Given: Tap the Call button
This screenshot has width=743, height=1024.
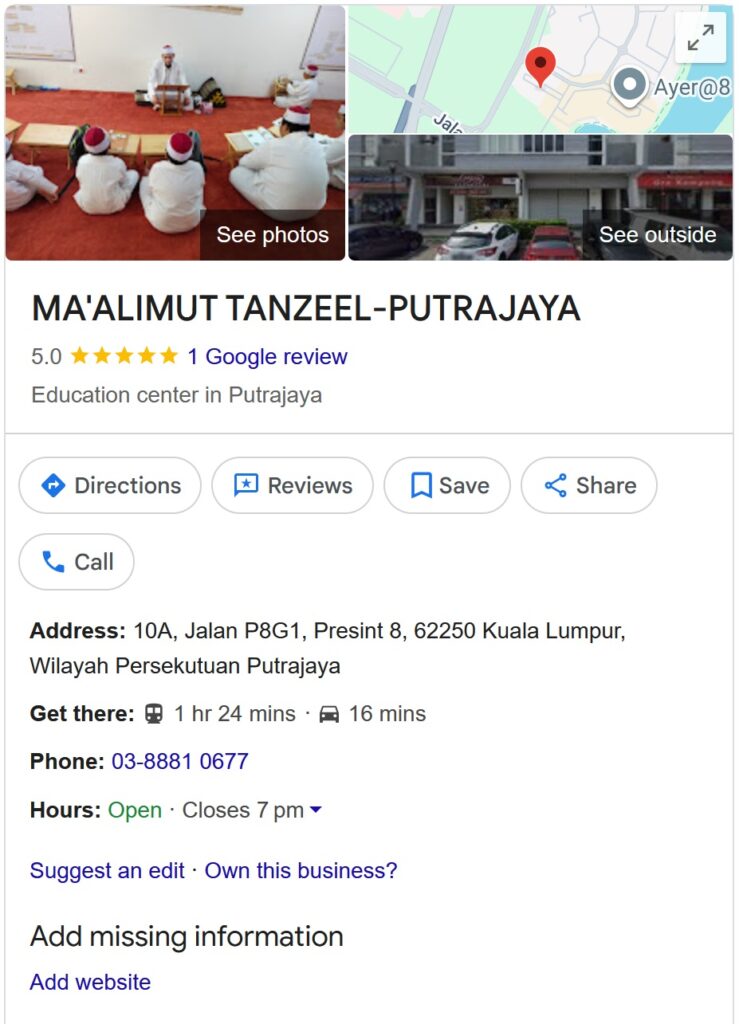Looking at the screenshot, I should [76, 562].
